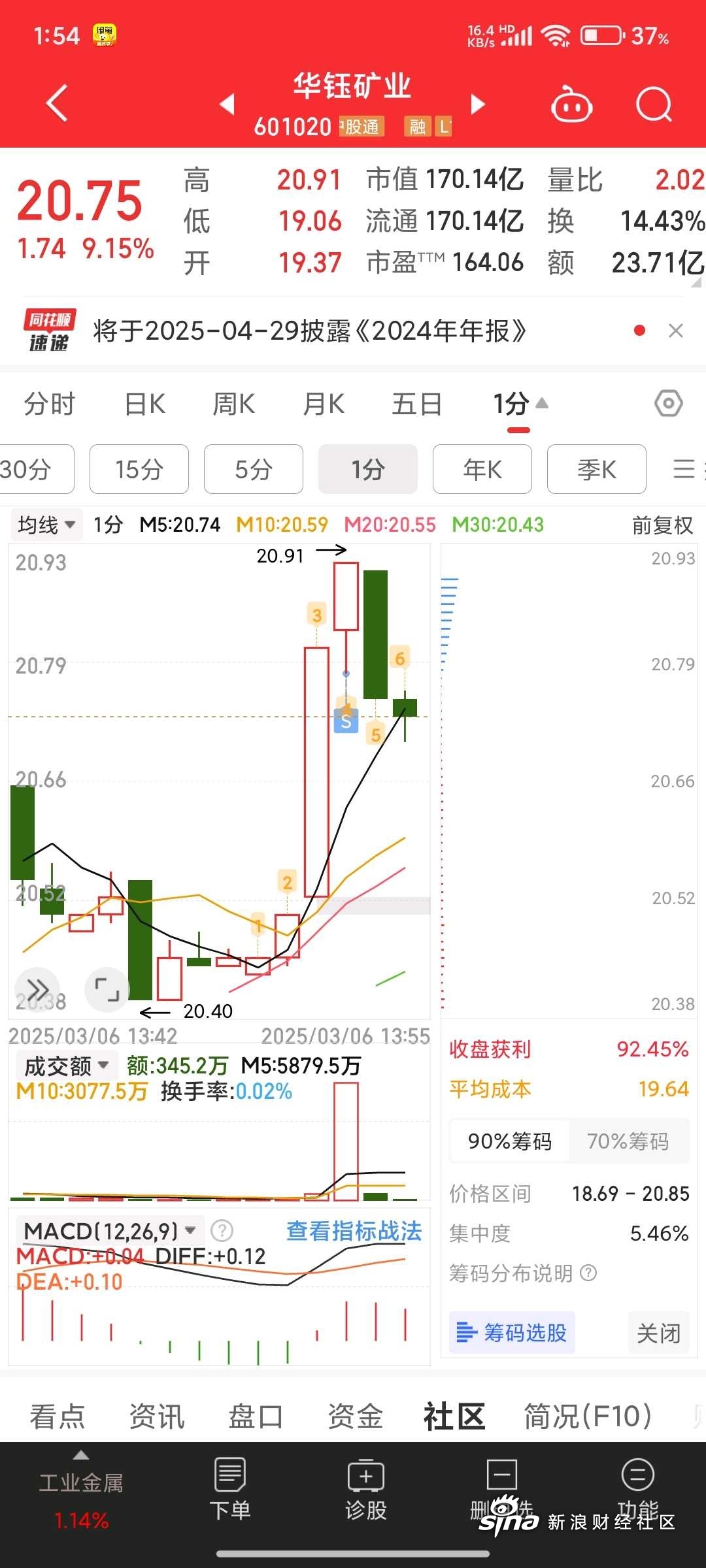Switch to the 分时 chart tab
The width and height of the screenshot is (706, 1568).
[50, 404]
